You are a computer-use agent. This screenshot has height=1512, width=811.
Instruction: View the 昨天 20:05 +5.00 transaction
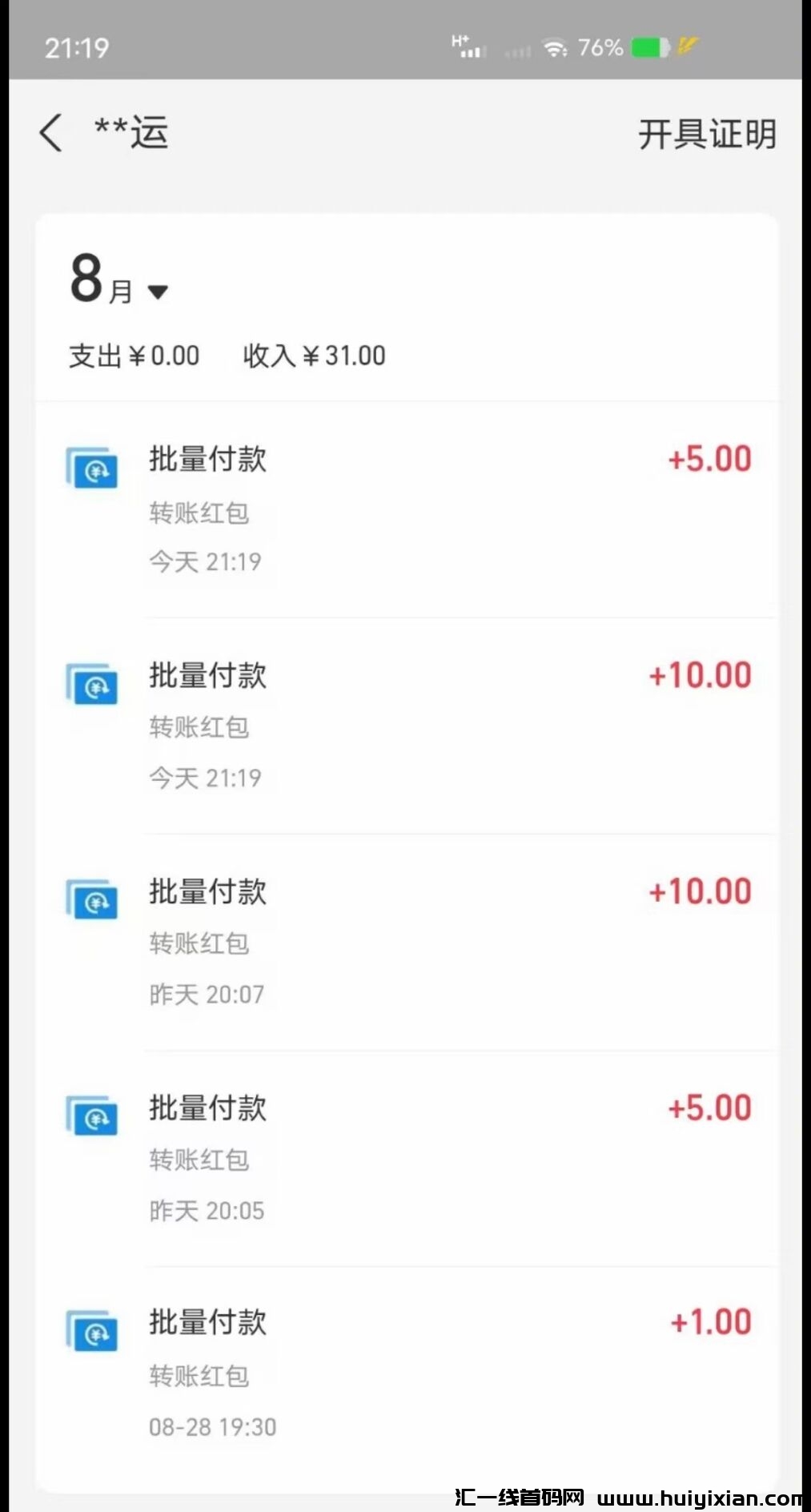point(407,1158)
